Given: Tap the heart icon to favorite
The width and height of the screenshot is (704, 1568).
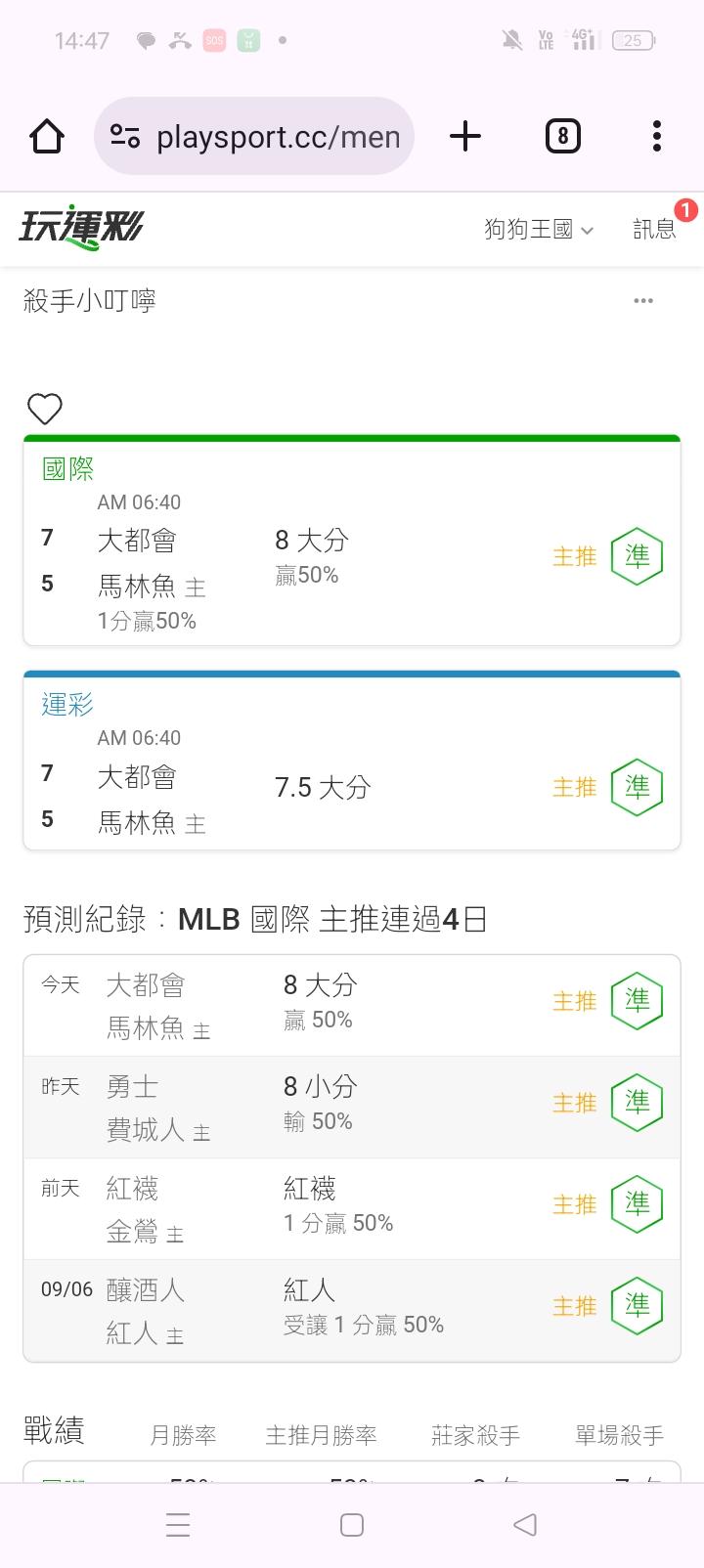Looking at the screenshot, I should 45,408.
